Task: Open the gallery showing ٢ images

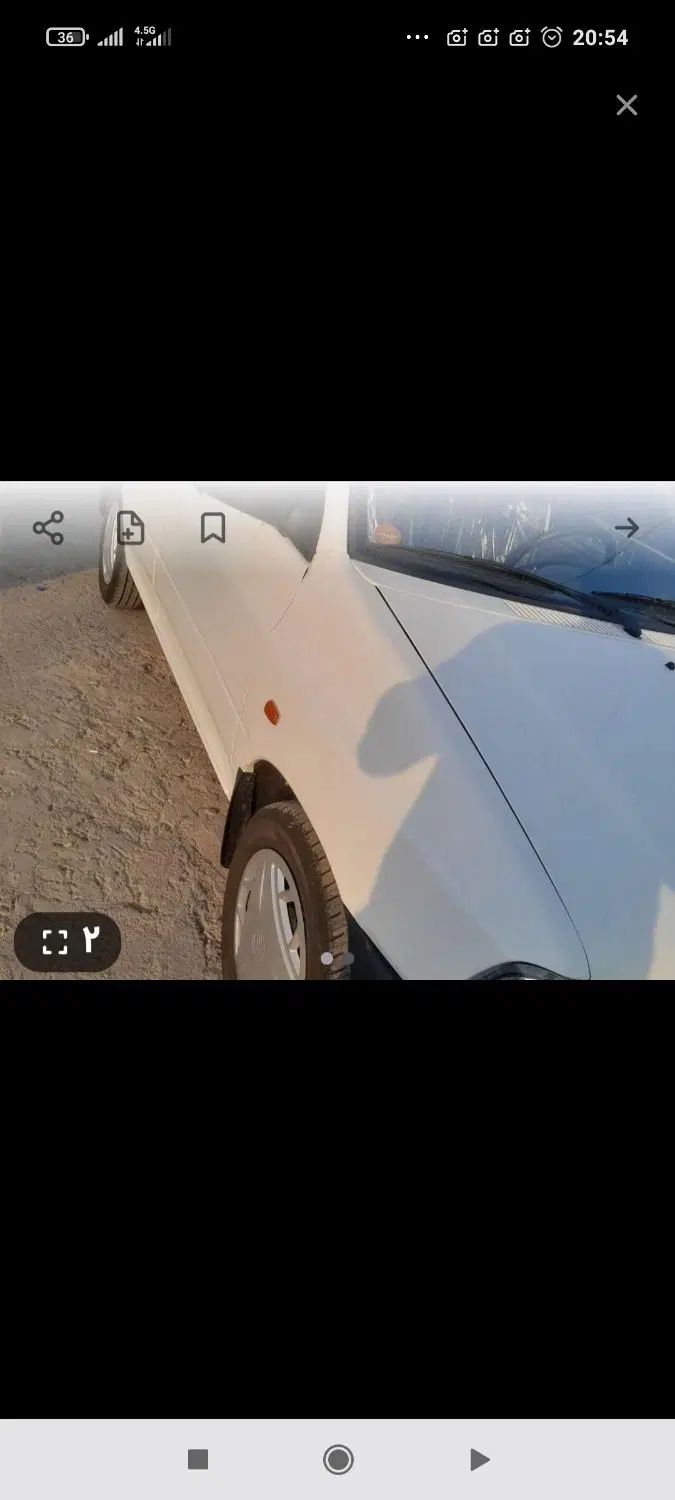Action: click(x=68, y=941)
